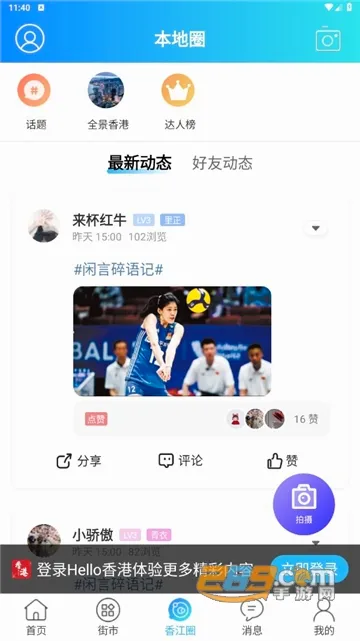The height and width of the screenshot is (641, 360).
Task: Expand the dropdown arrow on 来杯红牛's post
Action: coord(315,228)
